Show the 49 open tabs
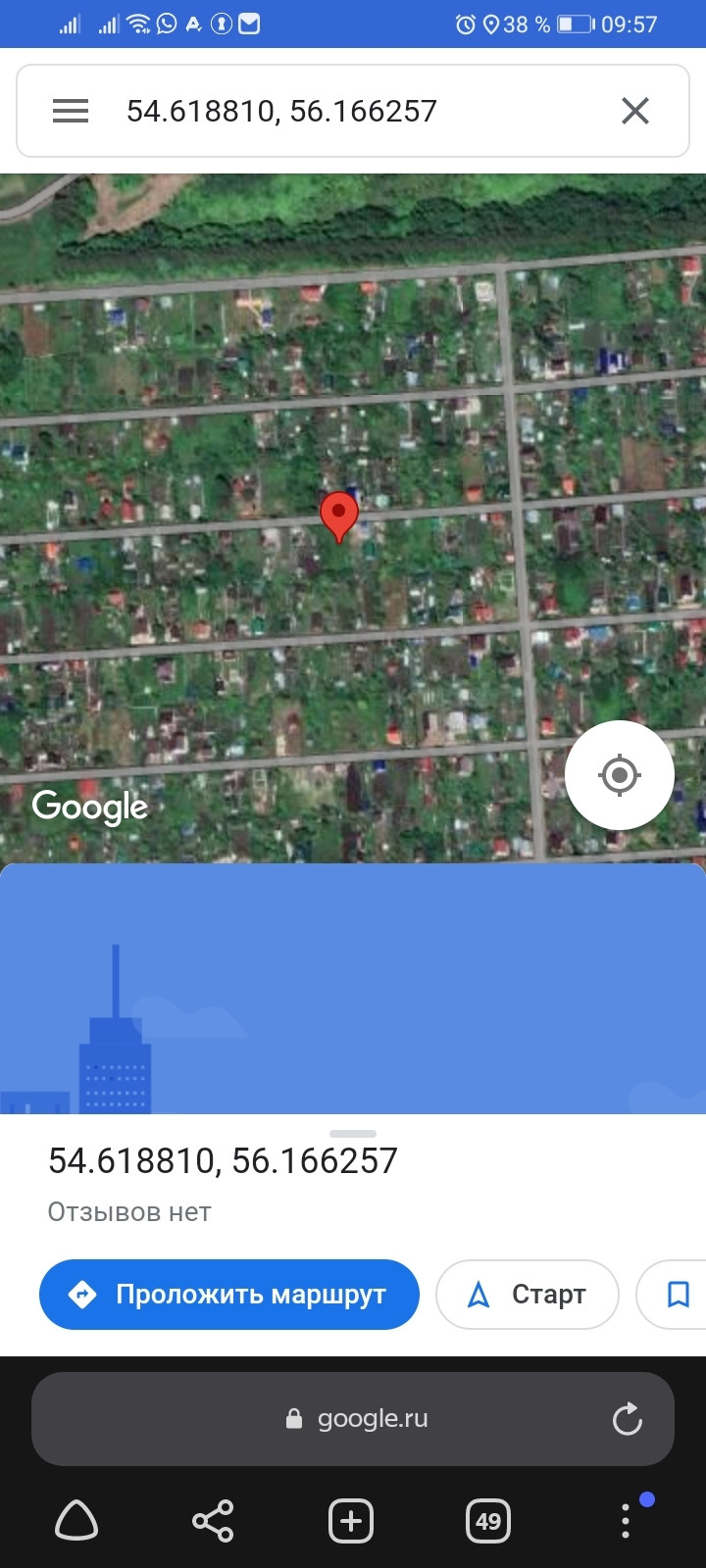Screen dimensions: 706x1568 (488, 1521)
